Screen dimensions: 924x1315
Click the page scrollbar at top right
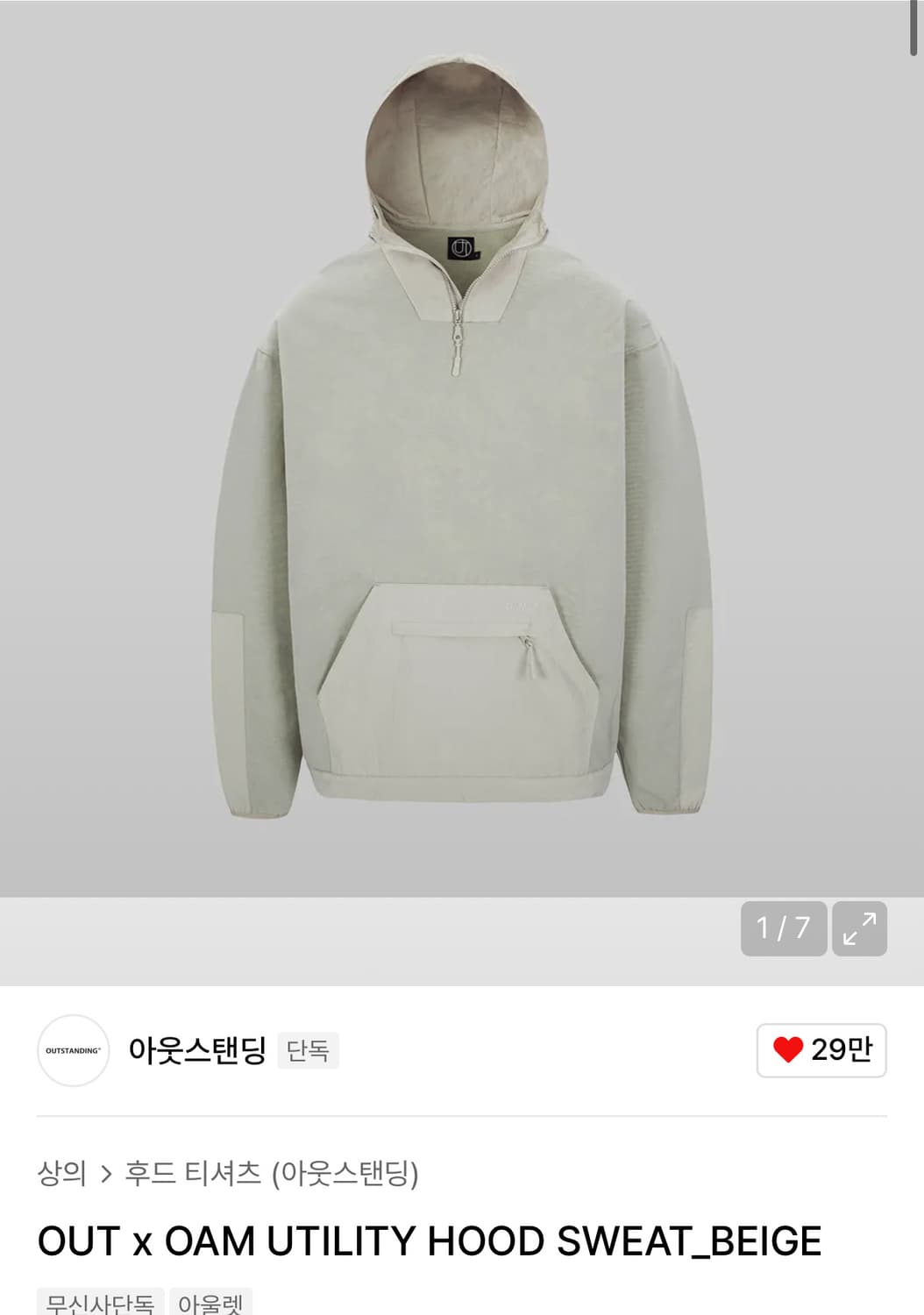coord(912,26)
